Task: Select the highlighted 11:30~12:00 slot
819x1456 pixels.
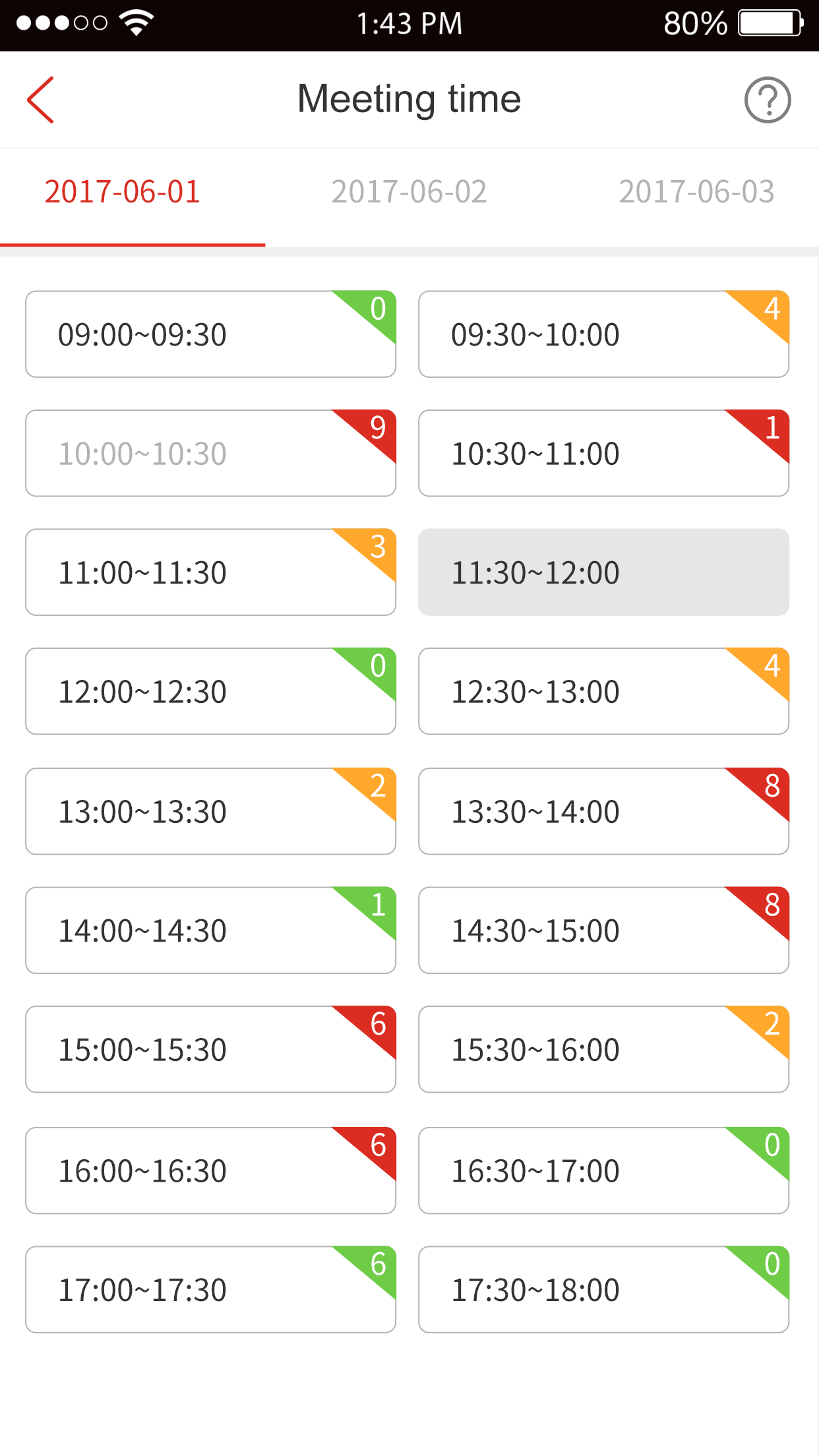Action: [x=603, y=572]
